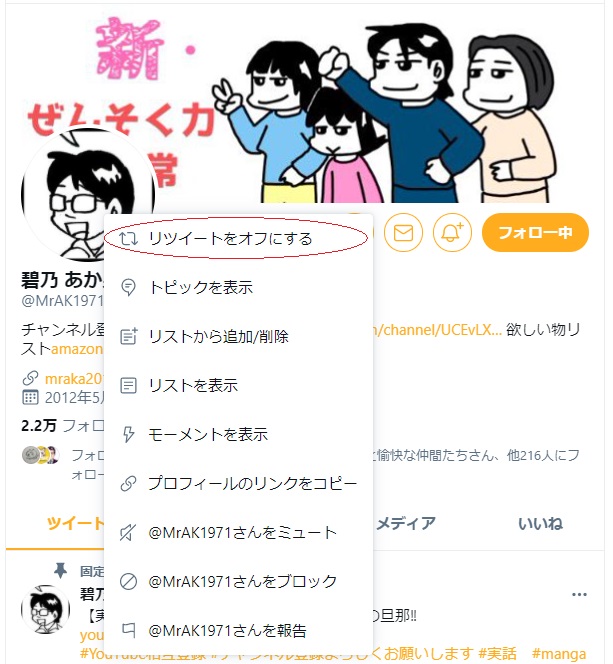Open the pinned tweet's three-dot menu
The height and width of the screenshot is (664, 613).
[x=579, y=595]
